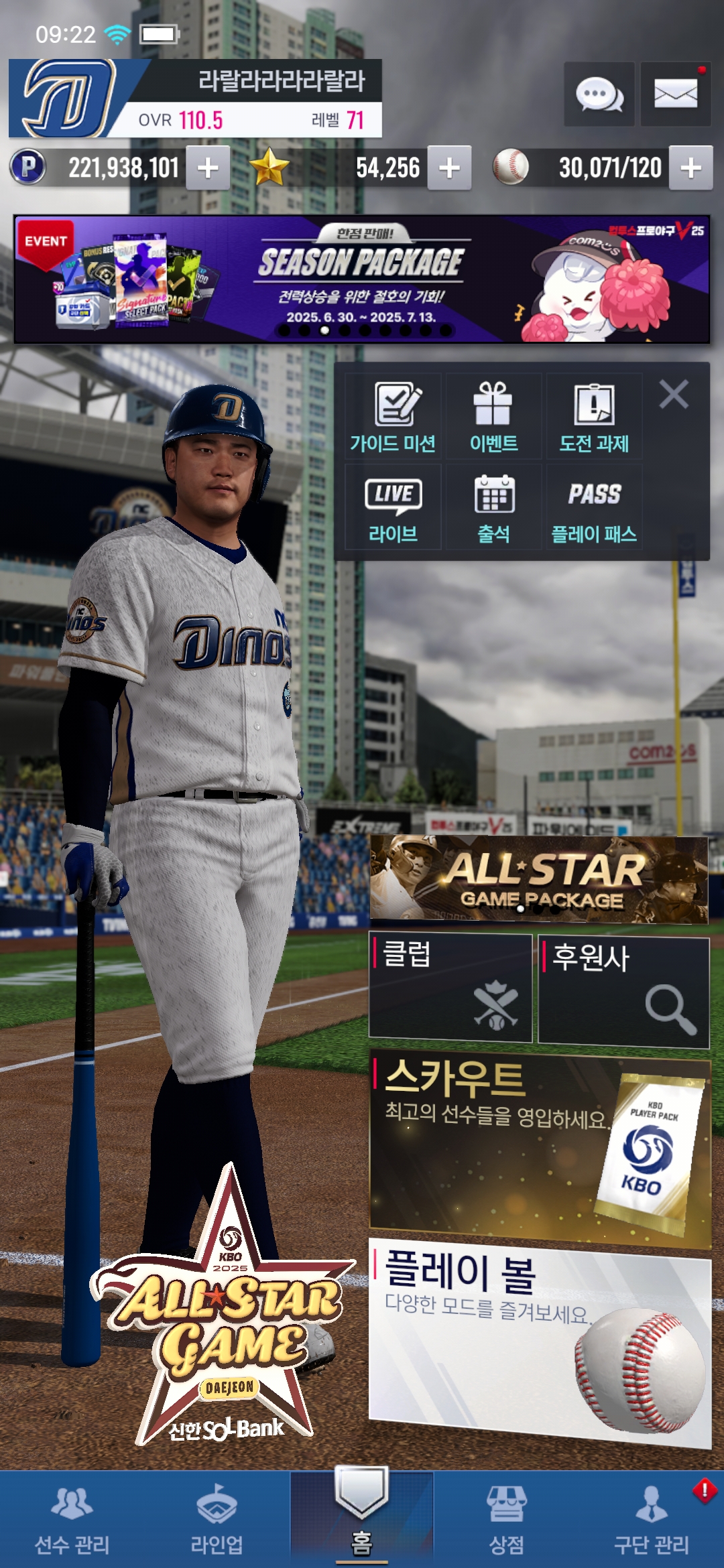Image resolution: width=724 pixels, height=1568 pixels.
Task: Open 가이드 미션 menu
Action: tap(394, 417)
